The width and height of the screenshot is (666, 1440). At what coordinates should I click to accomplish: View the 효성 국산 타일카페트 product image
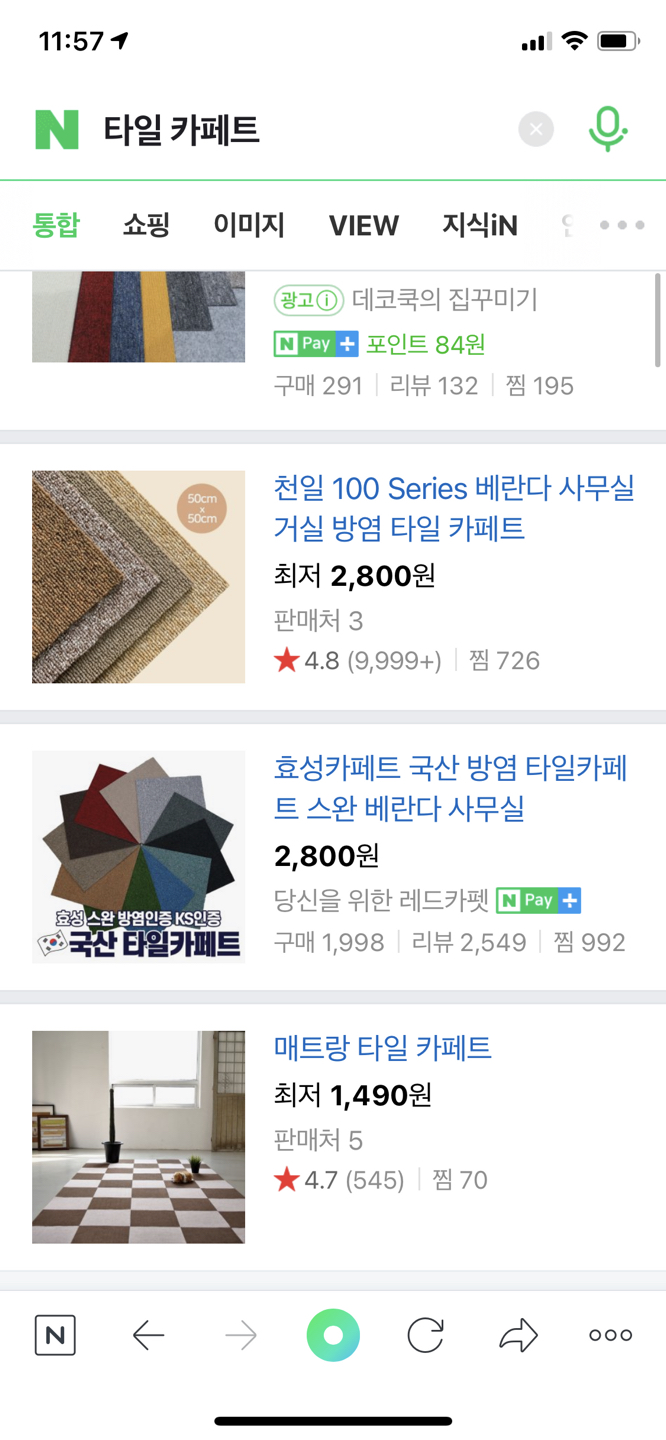click(x=138, y=857)
